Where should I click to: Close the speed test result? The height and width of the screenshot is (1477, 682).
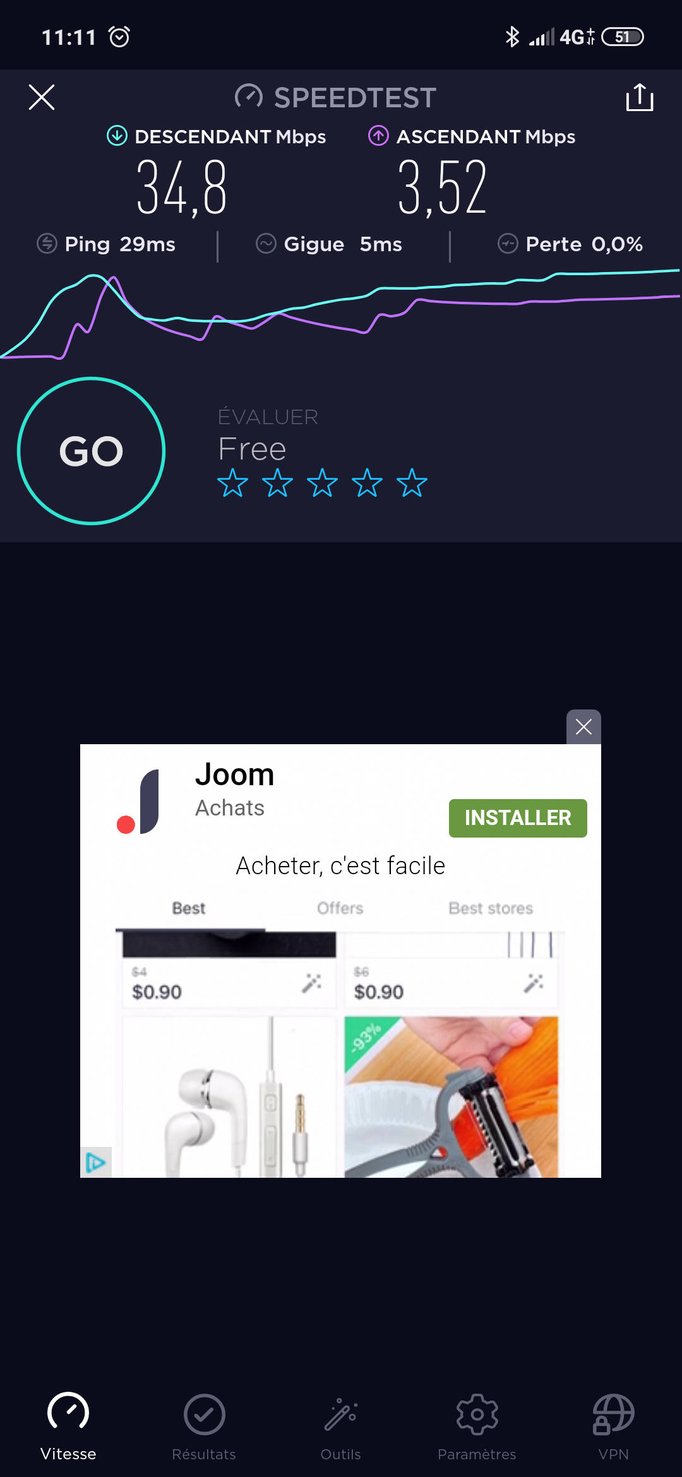tap(41, 97)
